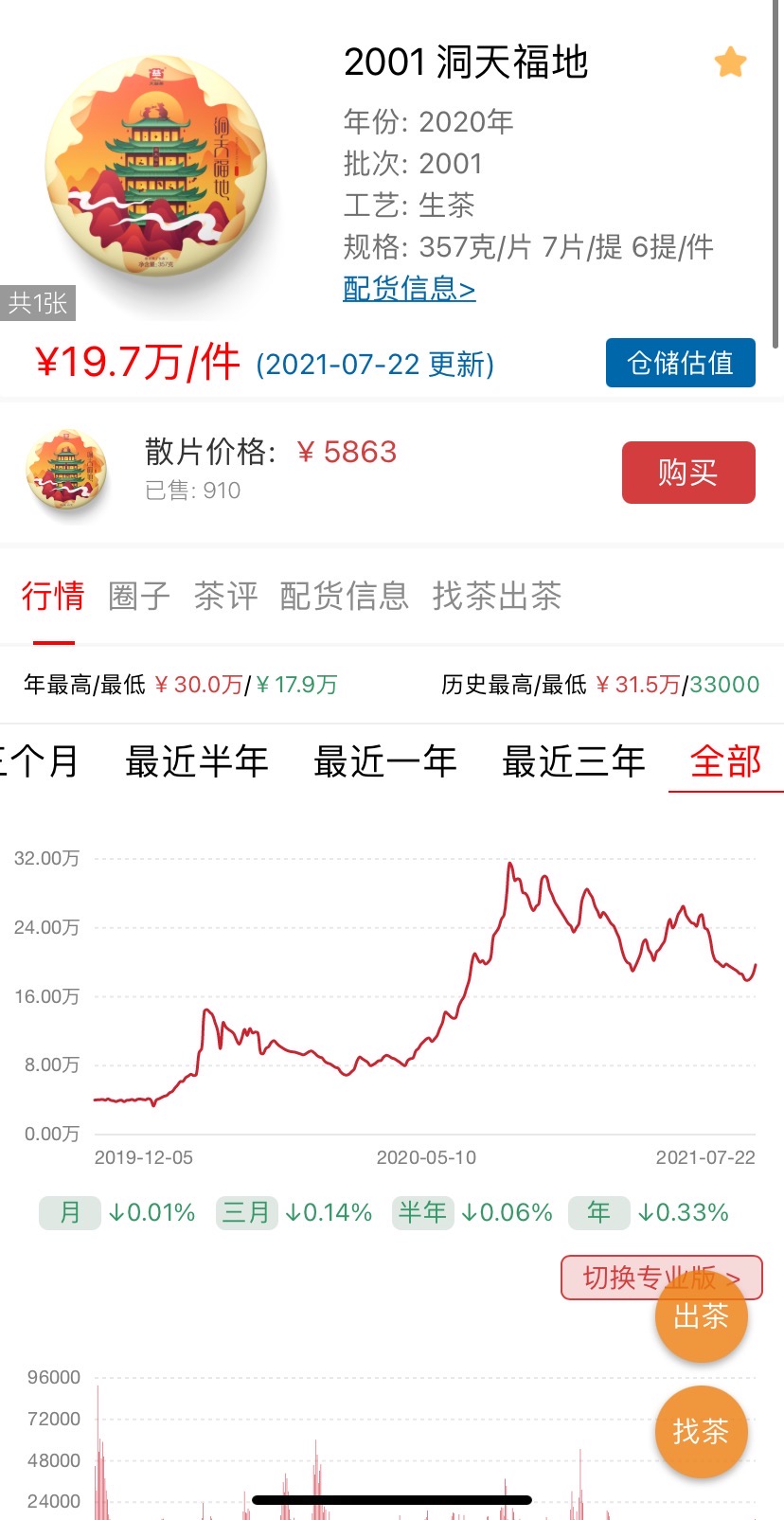
Task: Switch to the 茶评 tab
Action: (x=225, y=596)
